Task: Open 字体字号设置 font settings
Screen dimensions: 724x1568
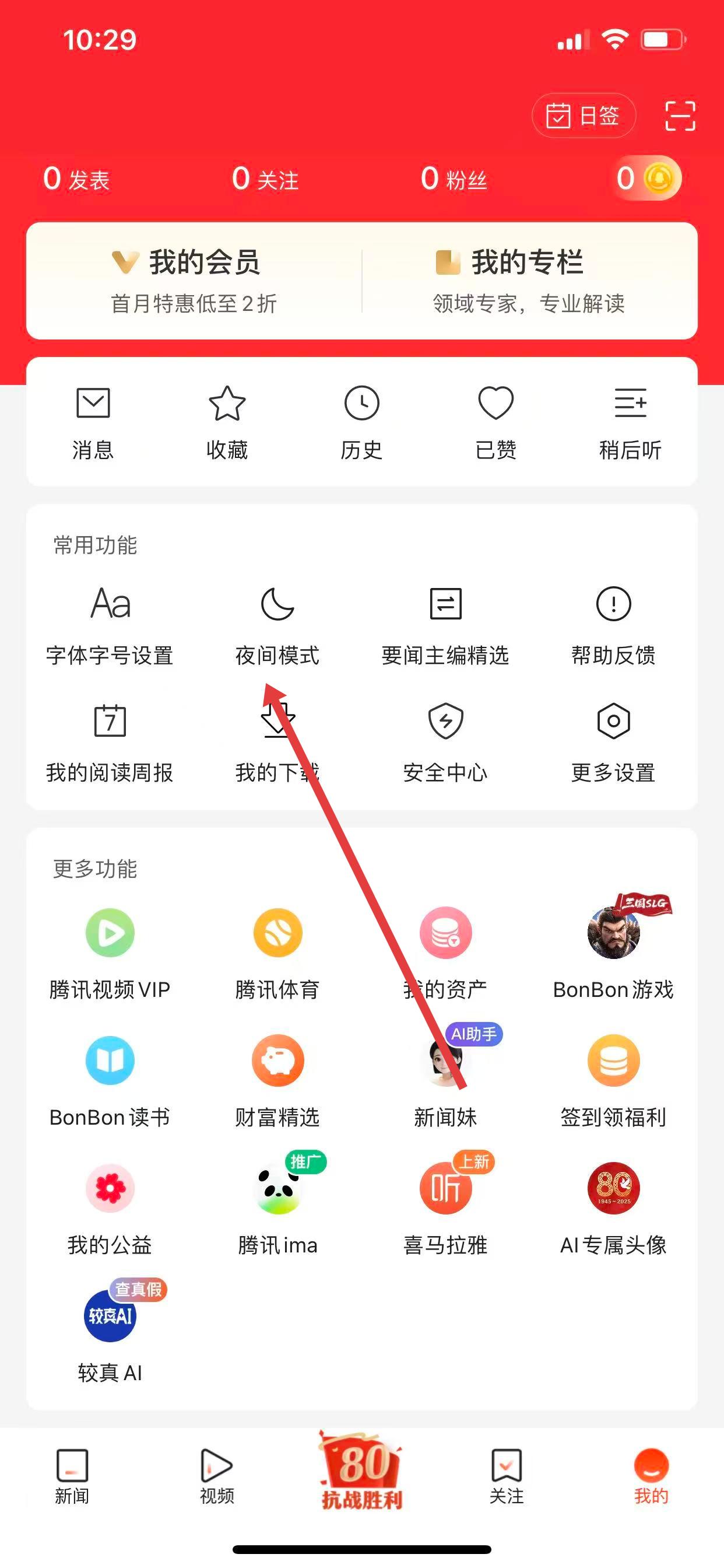Action: pyautogui.click(x=110, y=625)
